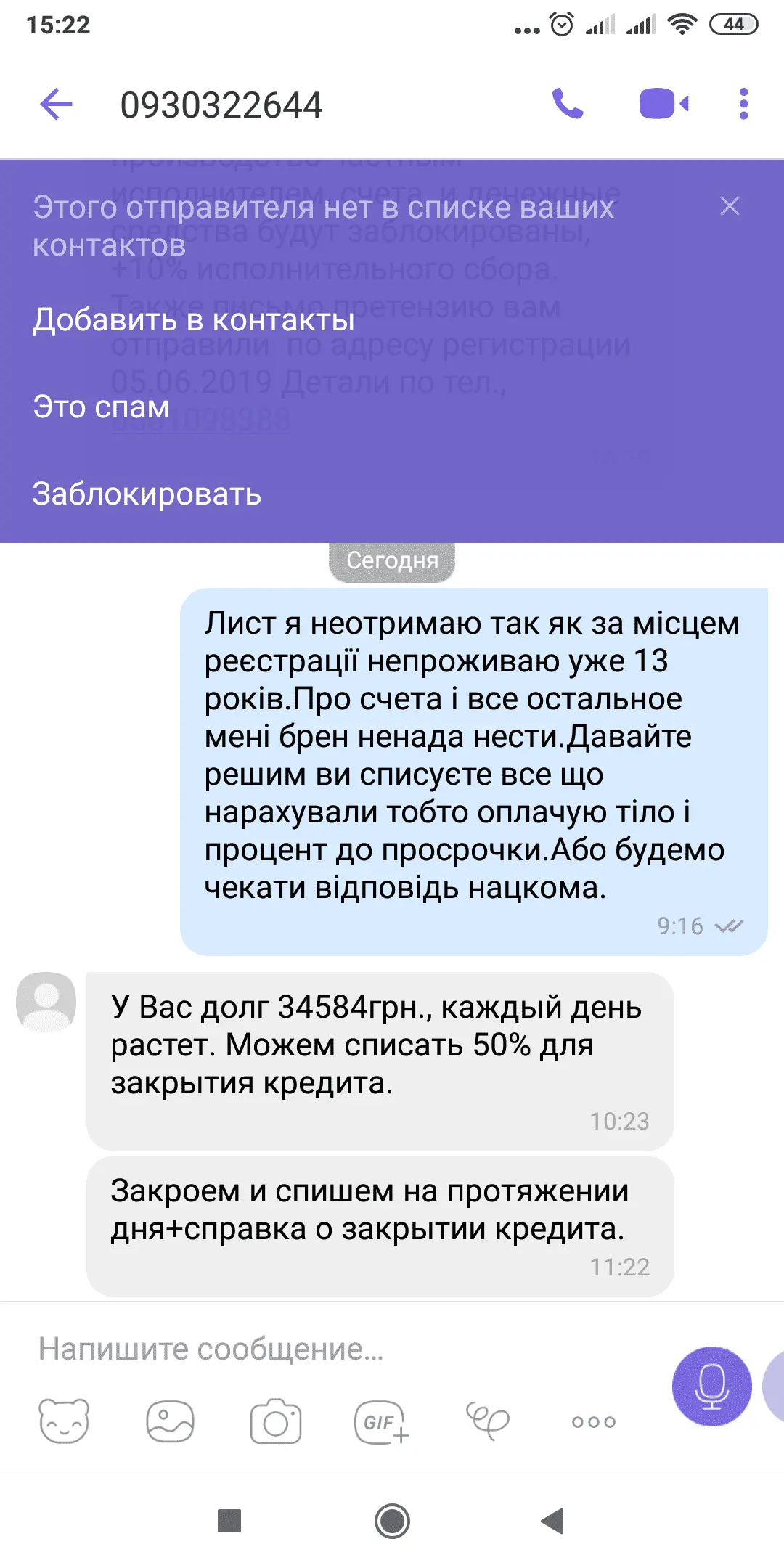Viewport: 784px width, 1568px height.
Task: Go to the system home screen
Action: (x=392, y=1521)
